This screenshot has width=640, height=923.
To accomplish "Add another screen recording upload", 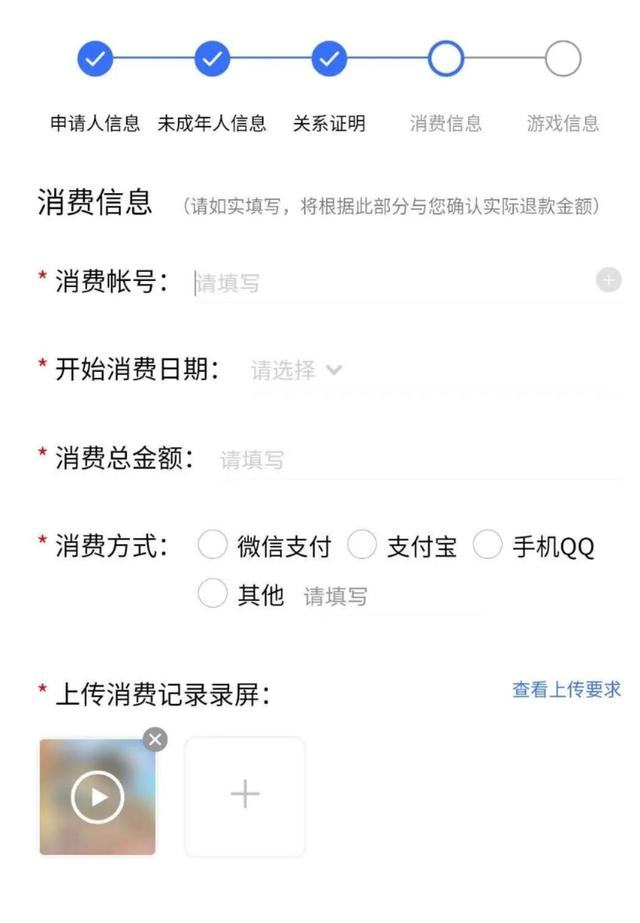I will pyautogui.click(x=245, y=795).
